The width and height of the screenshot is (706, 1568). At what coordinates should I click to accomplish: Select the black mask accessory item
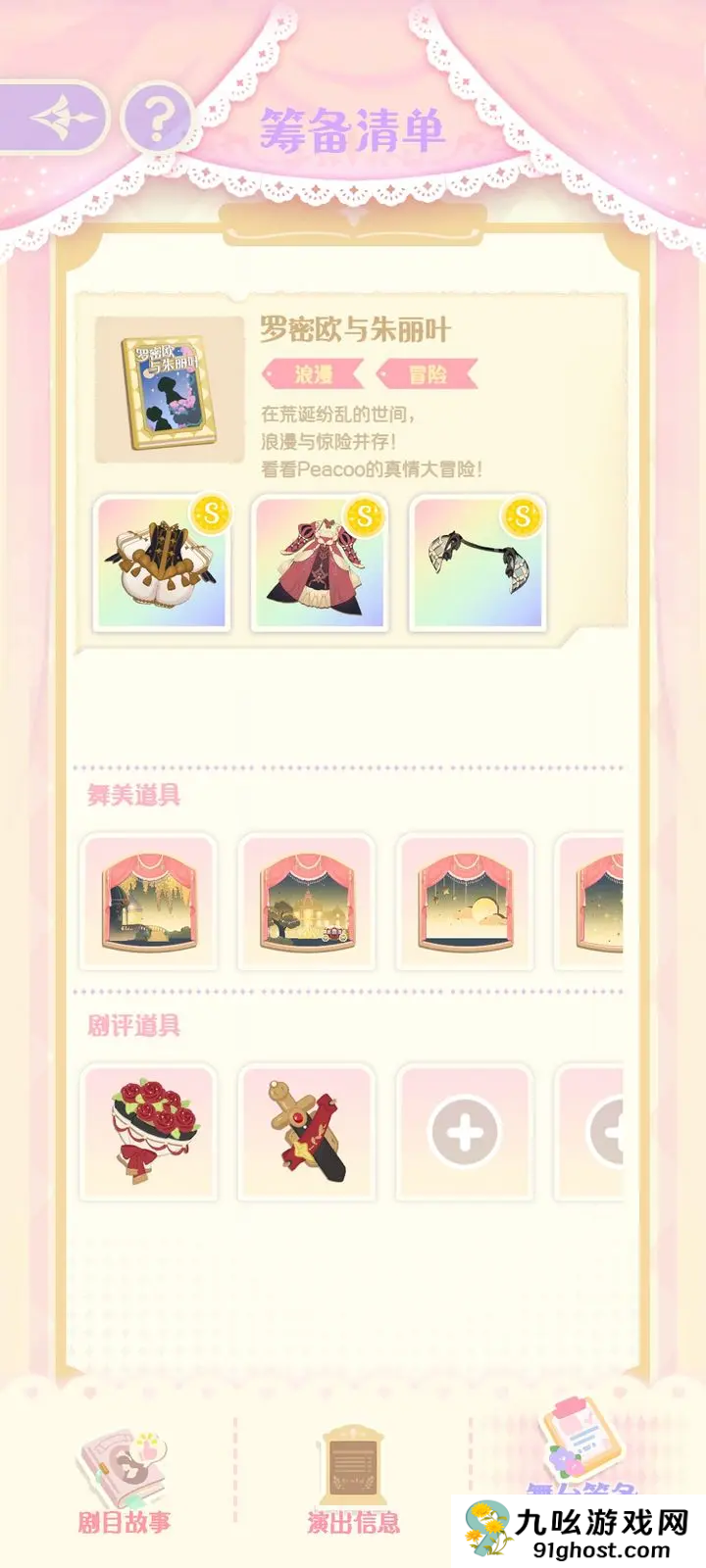click(x=478, y=563)
